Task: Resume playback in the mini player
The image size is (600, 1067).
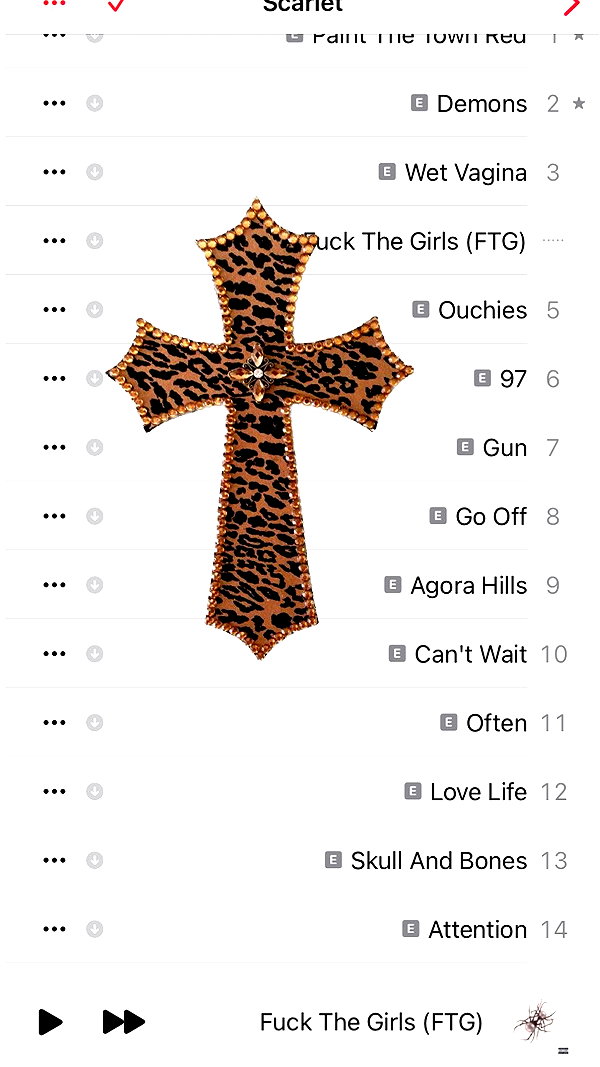Action: pyautogui.click(x=50, y=1021)
